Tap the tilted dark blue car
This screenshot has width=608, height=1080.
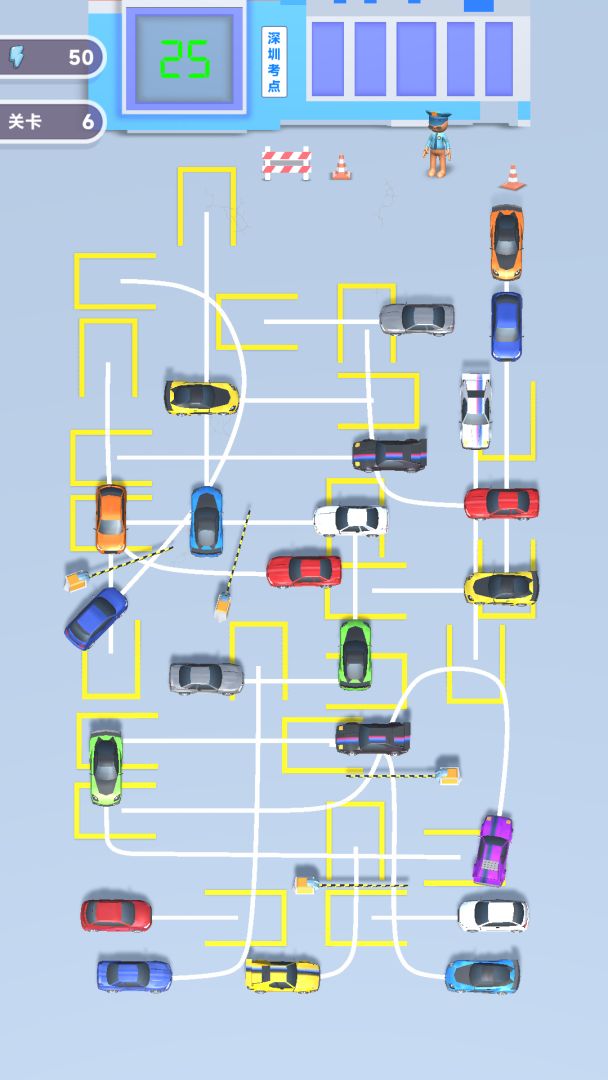coord(96,617)
